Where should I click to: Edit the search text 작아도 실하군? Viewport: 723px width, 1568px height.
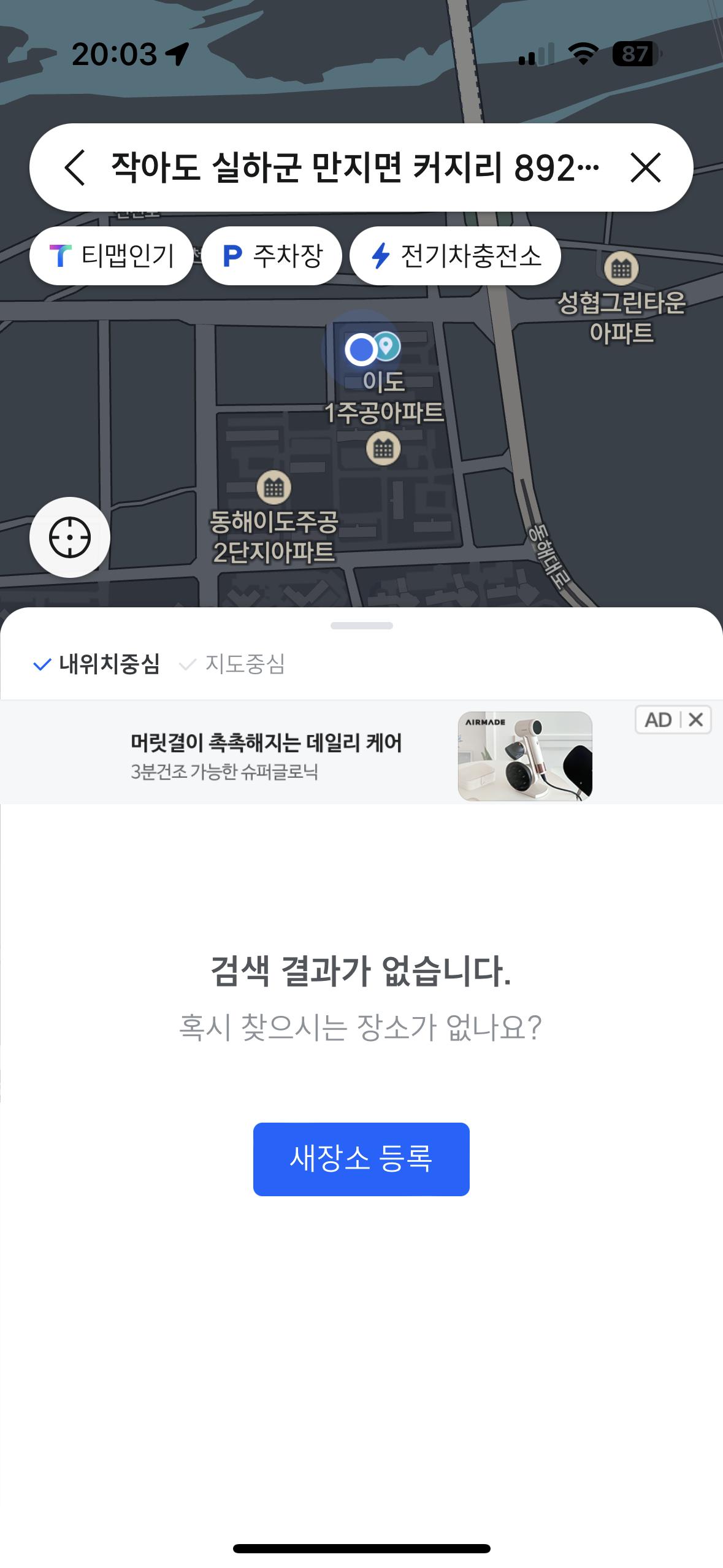(x=354, y=167)
